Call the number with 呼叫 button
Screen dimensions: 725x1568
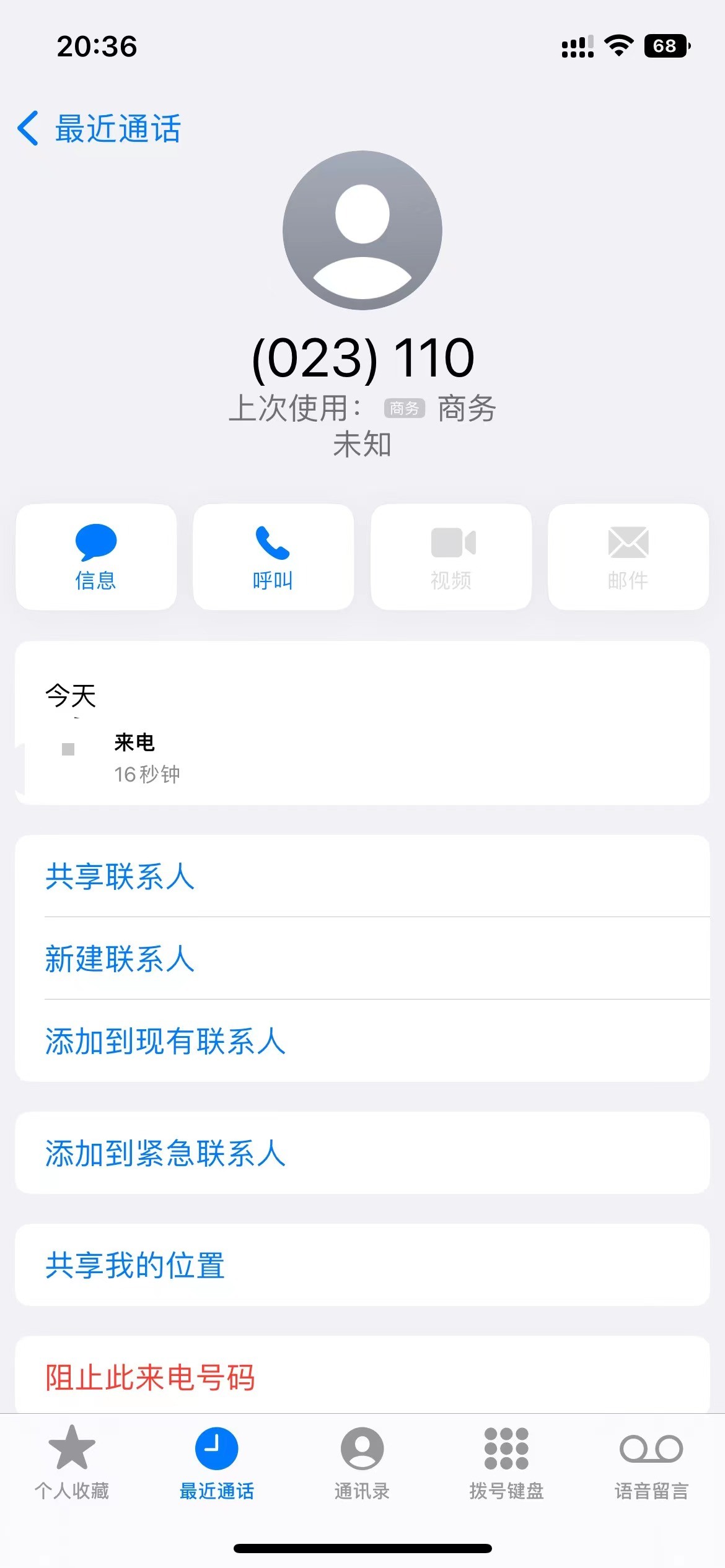[273, 557]
